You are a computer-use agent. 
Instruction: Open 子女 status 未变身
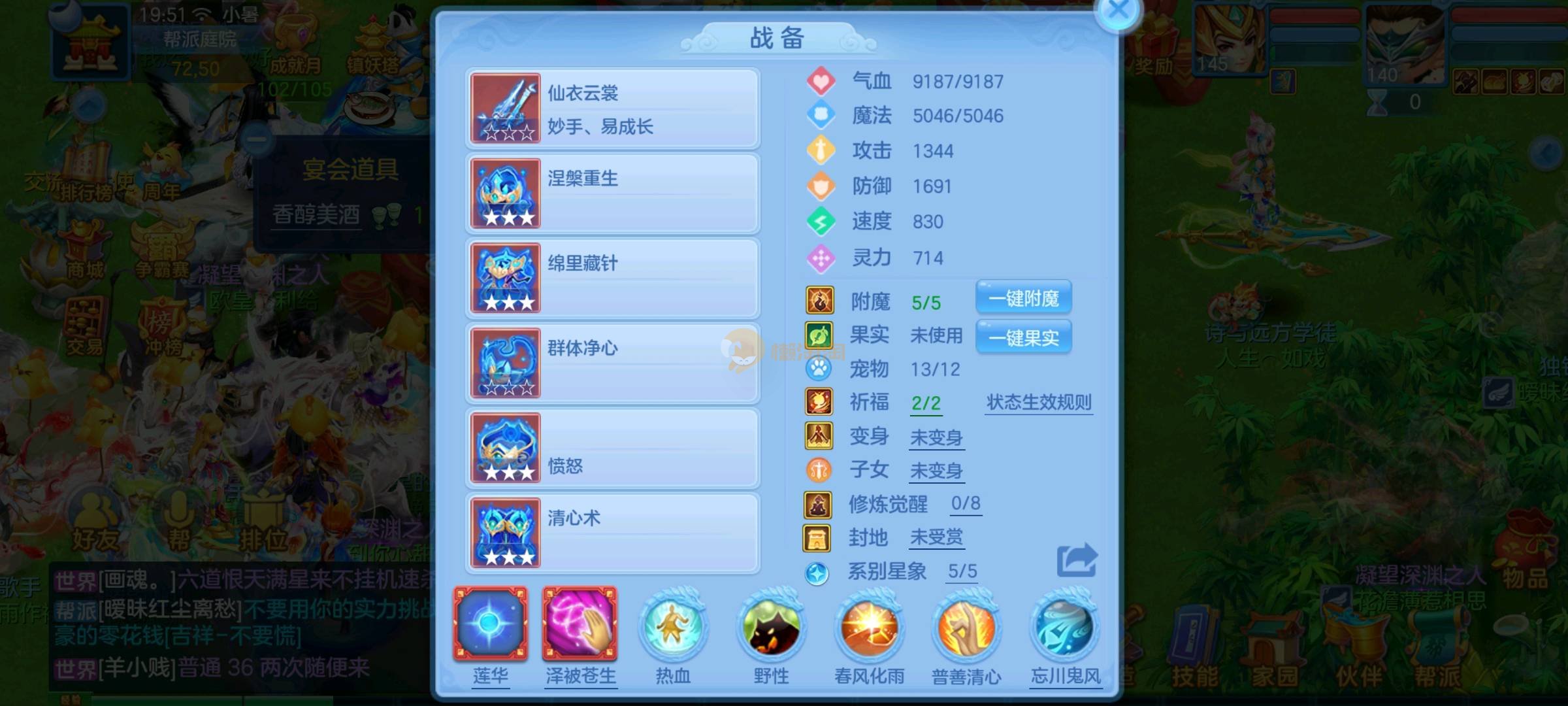pos(936,471)
